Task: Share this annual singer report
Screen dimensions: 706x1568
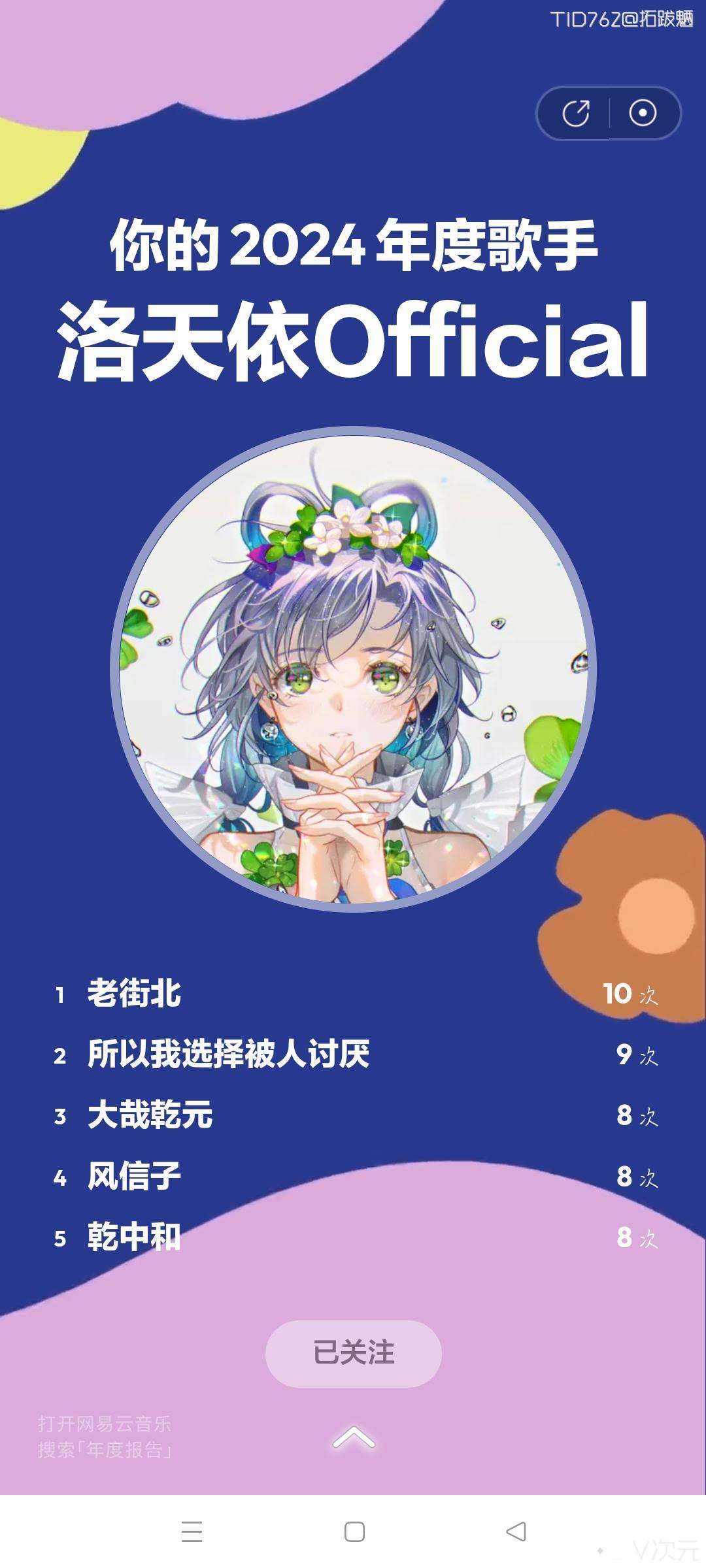Action: point(576,113)
